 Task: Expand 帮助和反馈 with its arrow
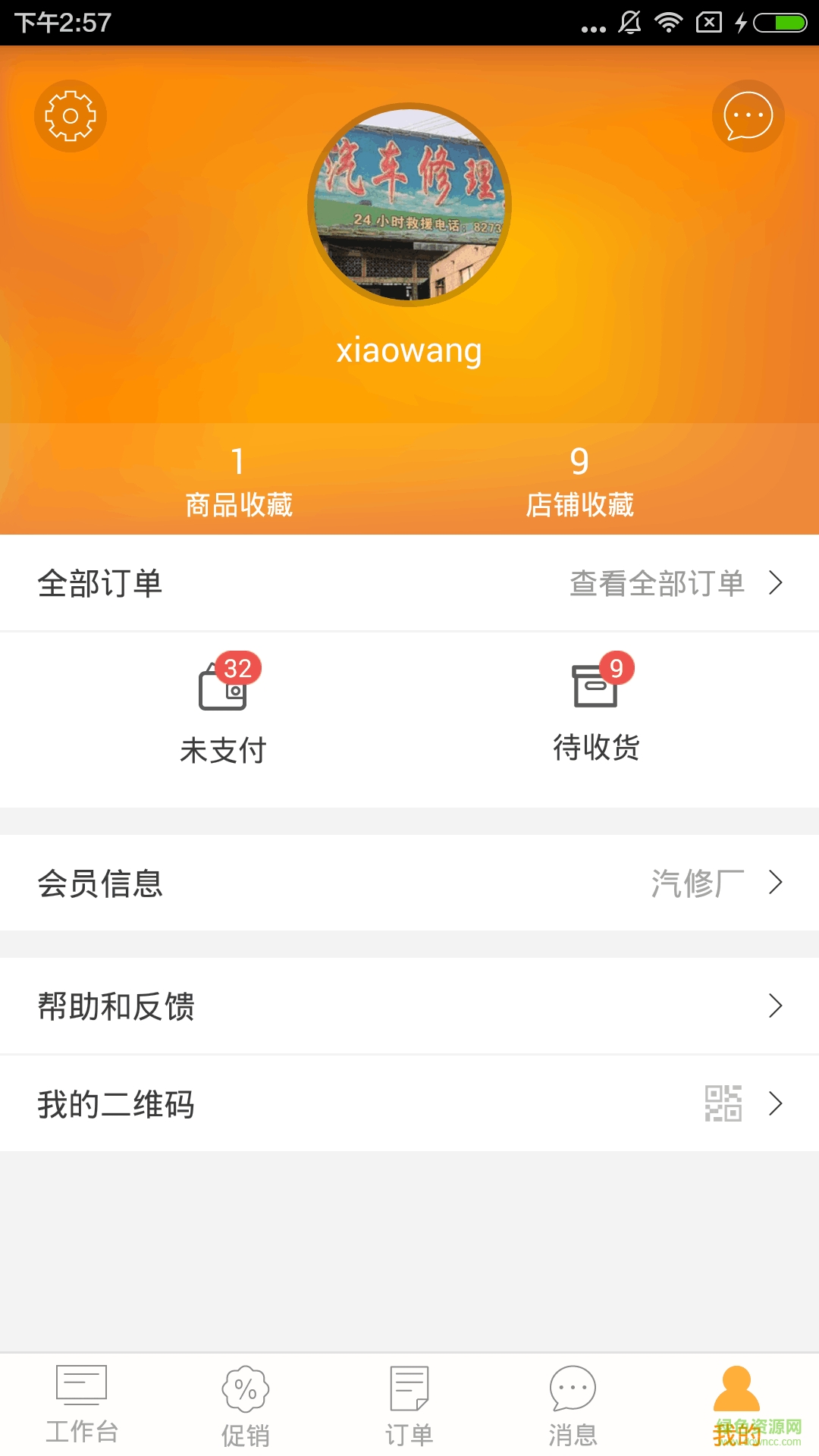(x=775, y=1006)
